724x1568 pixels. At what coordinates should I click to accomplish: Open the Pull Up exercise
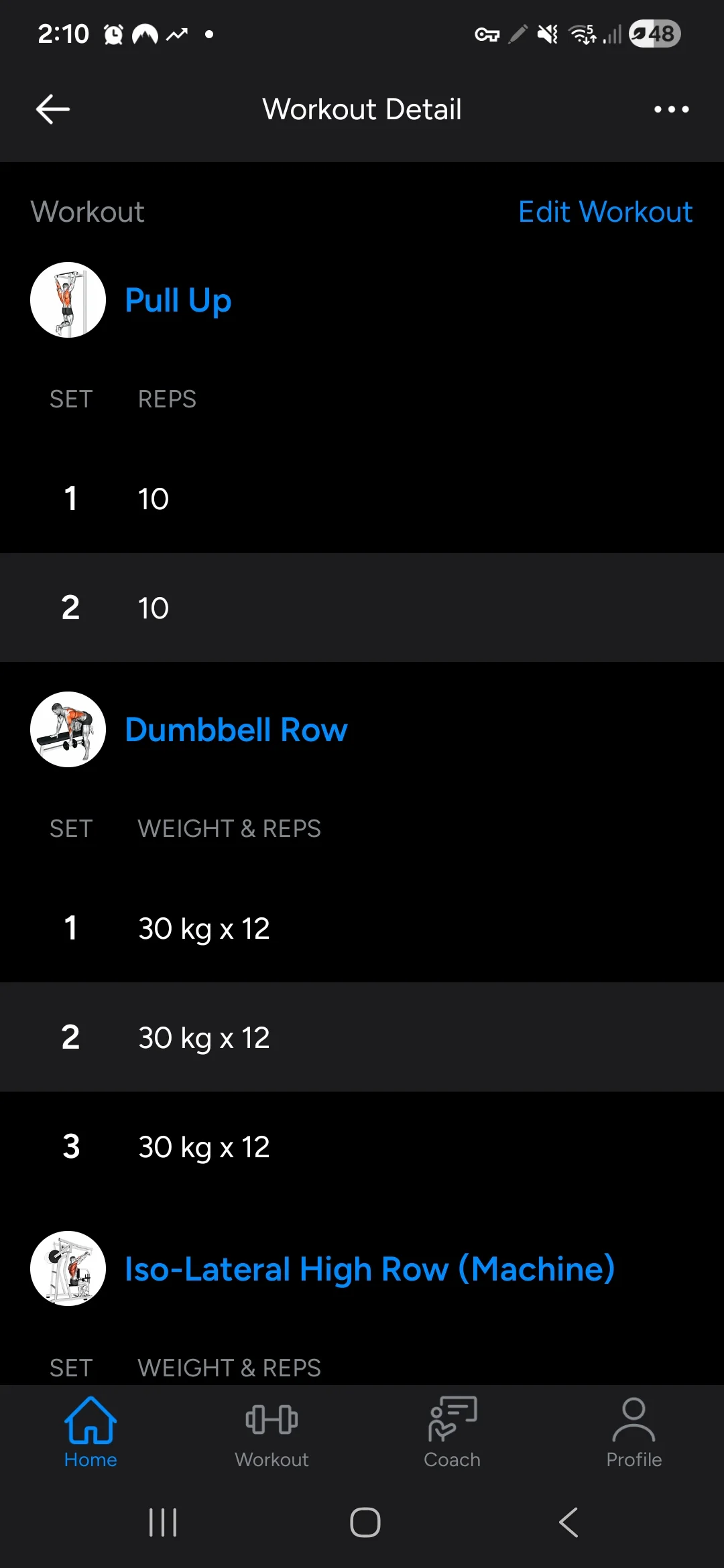coord(178,300)
